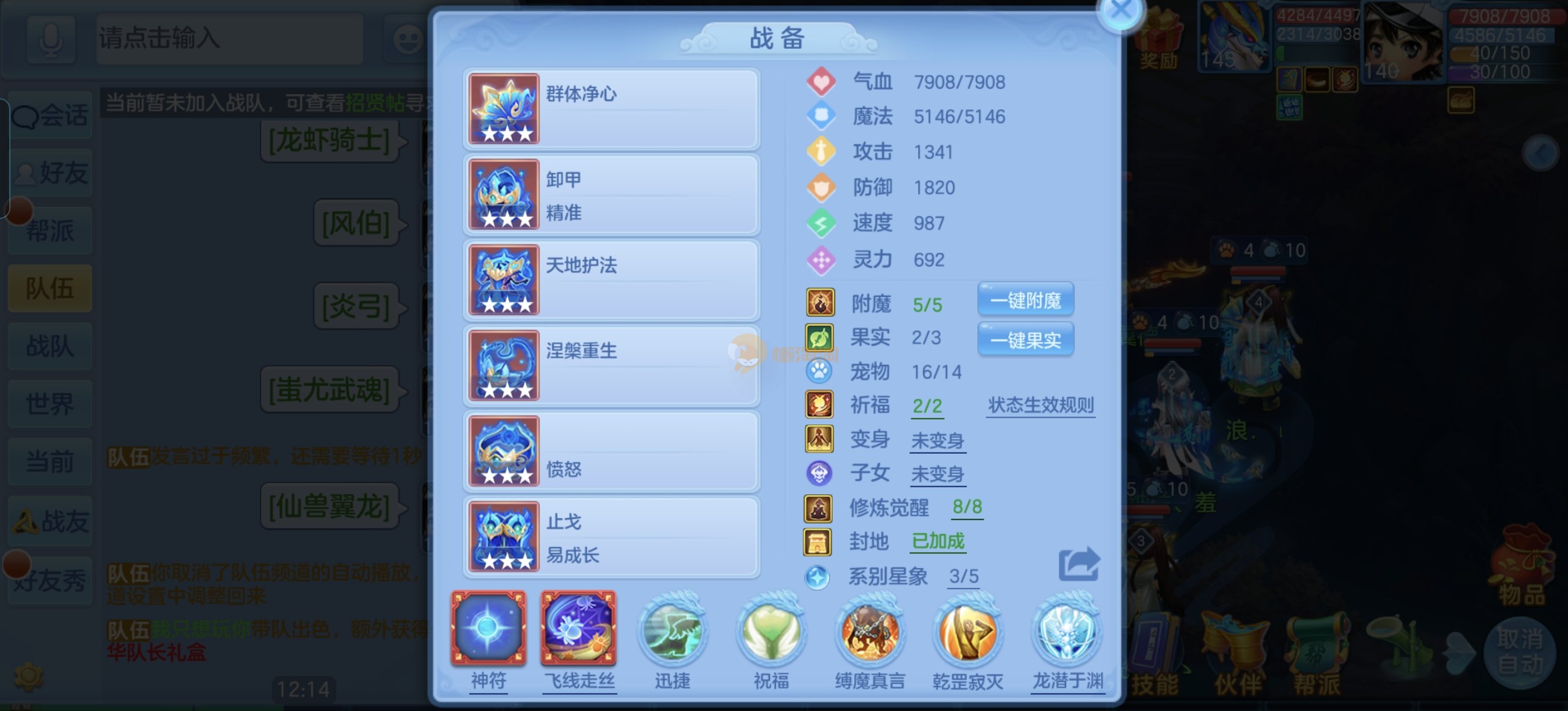1568x711 pixels.
Task: Select the 飞线走丝 skill icon
Action: coord(578,628)
